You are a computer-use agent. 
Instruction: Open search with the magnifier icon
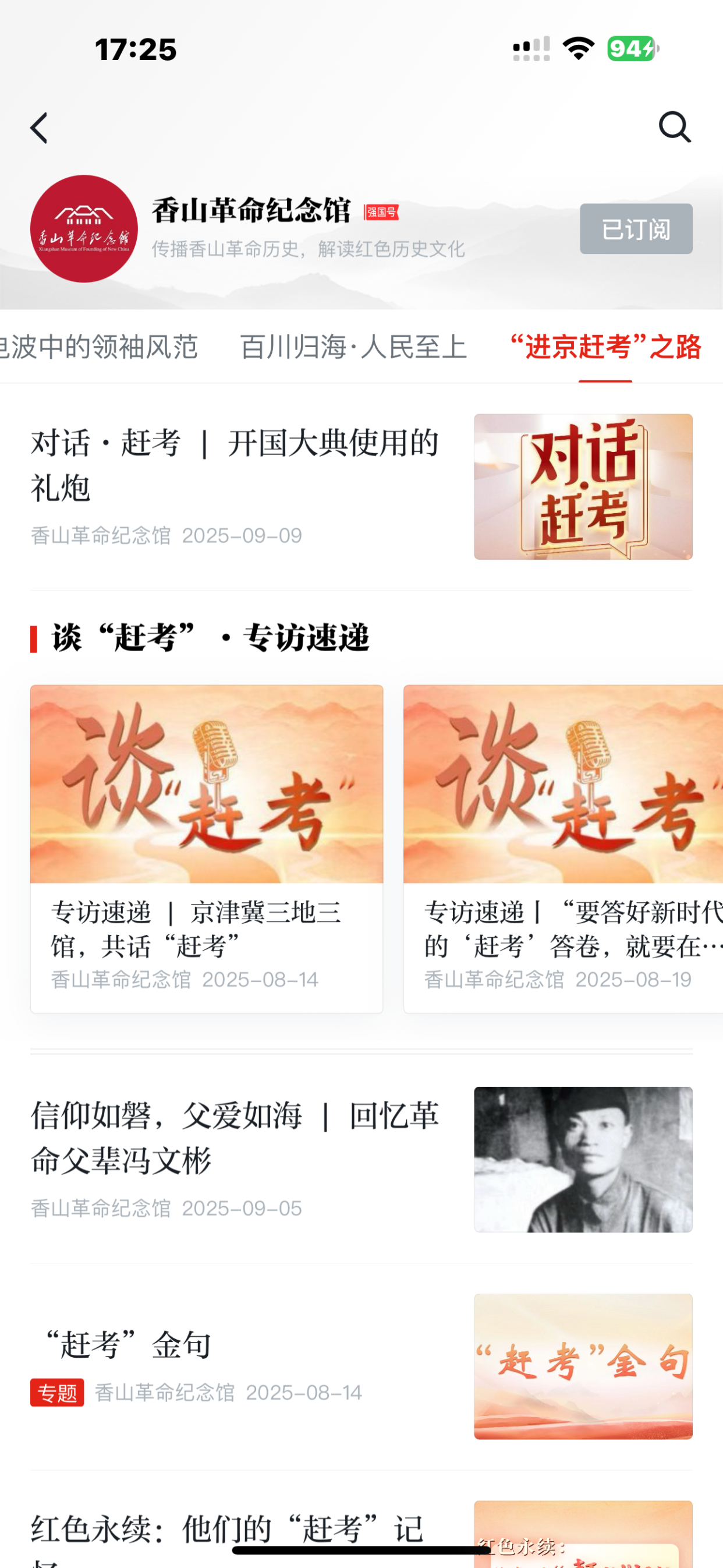(674, 127)
